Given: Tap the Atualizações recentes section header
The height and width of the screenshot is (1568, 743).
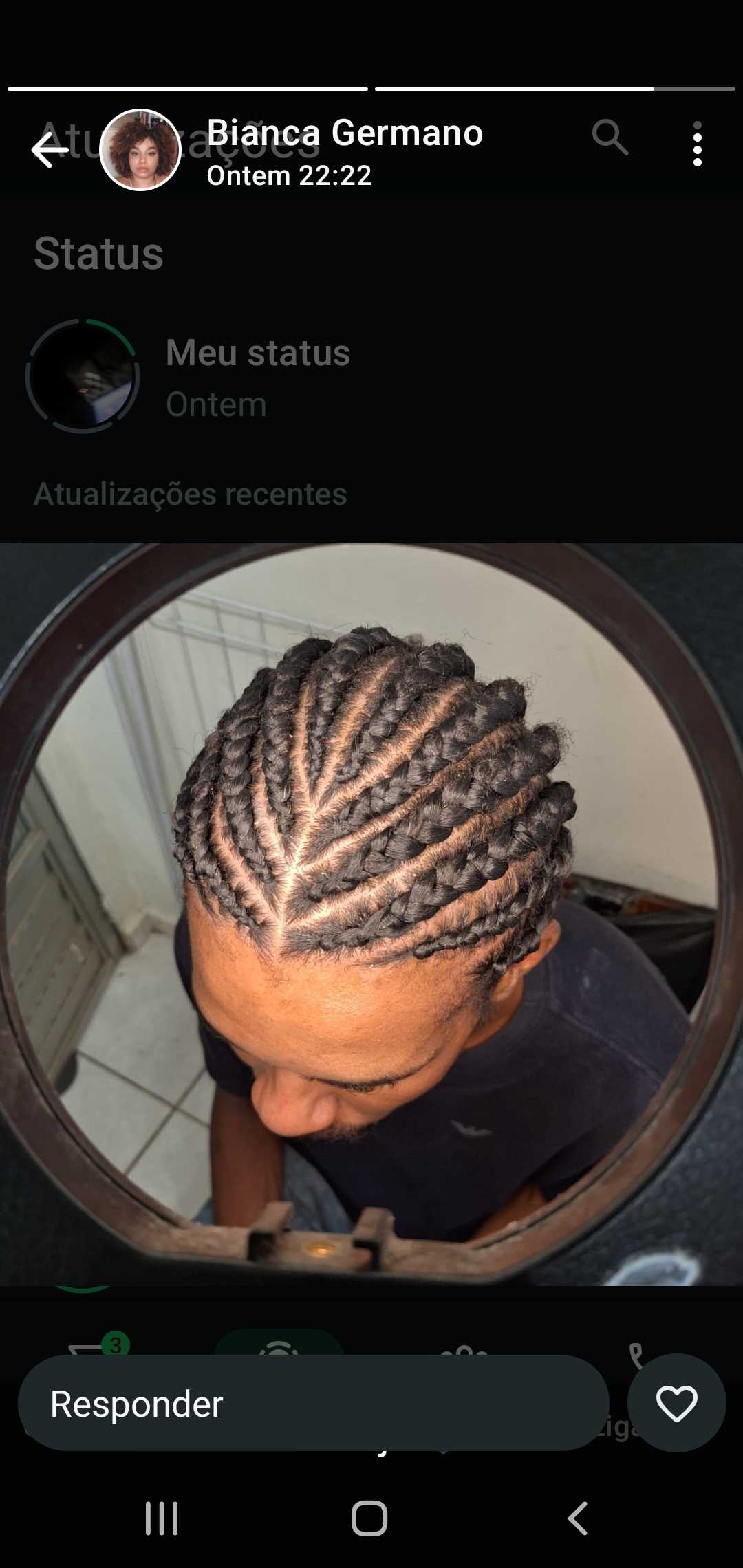Looking at the screenshot, I should (191, 492).
